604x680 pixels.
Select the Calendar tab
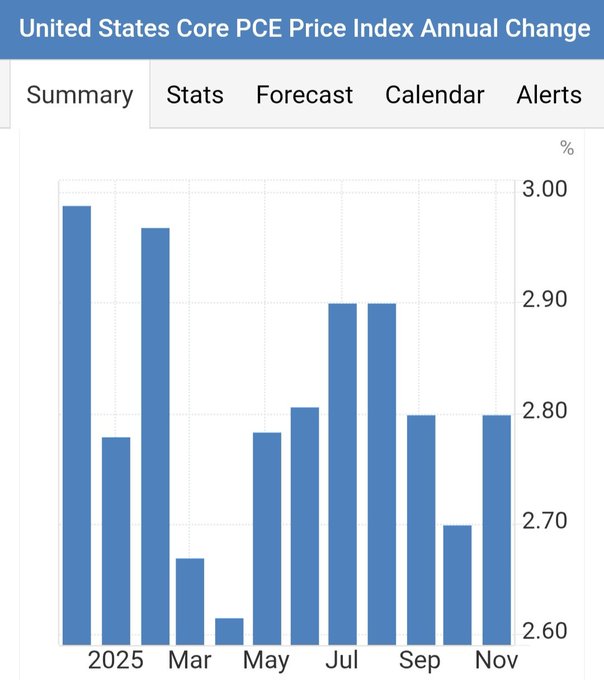(434, 95)
